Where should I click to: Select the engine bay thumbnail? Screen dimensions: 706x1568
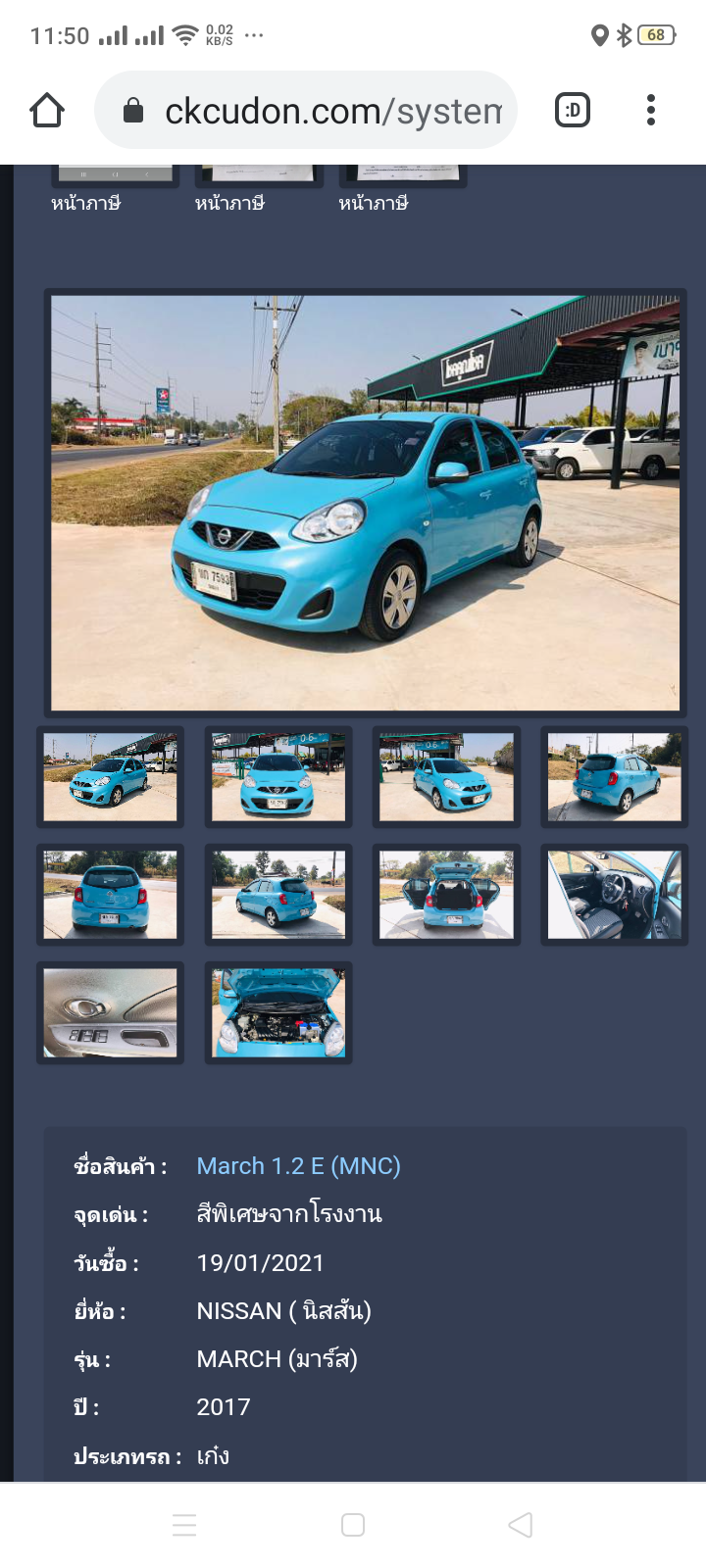click(278, 1012)
